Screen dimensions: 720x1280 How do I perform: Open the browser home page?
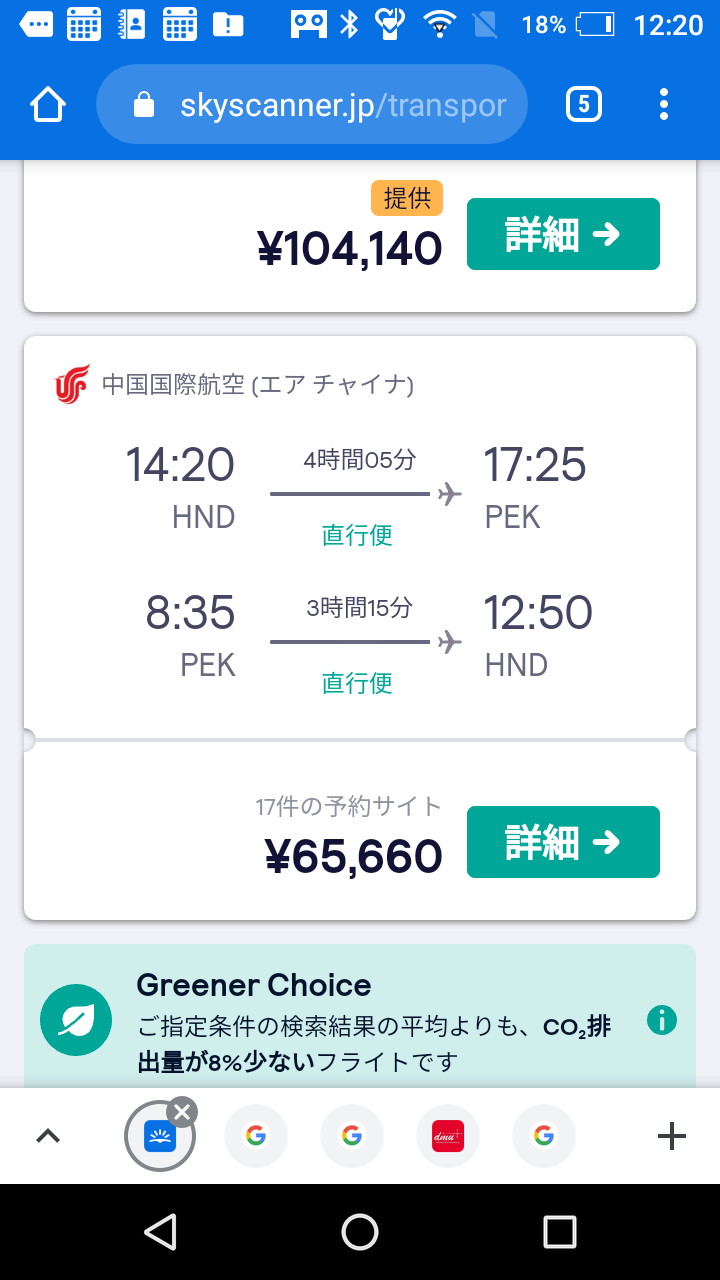click(48, 105)
